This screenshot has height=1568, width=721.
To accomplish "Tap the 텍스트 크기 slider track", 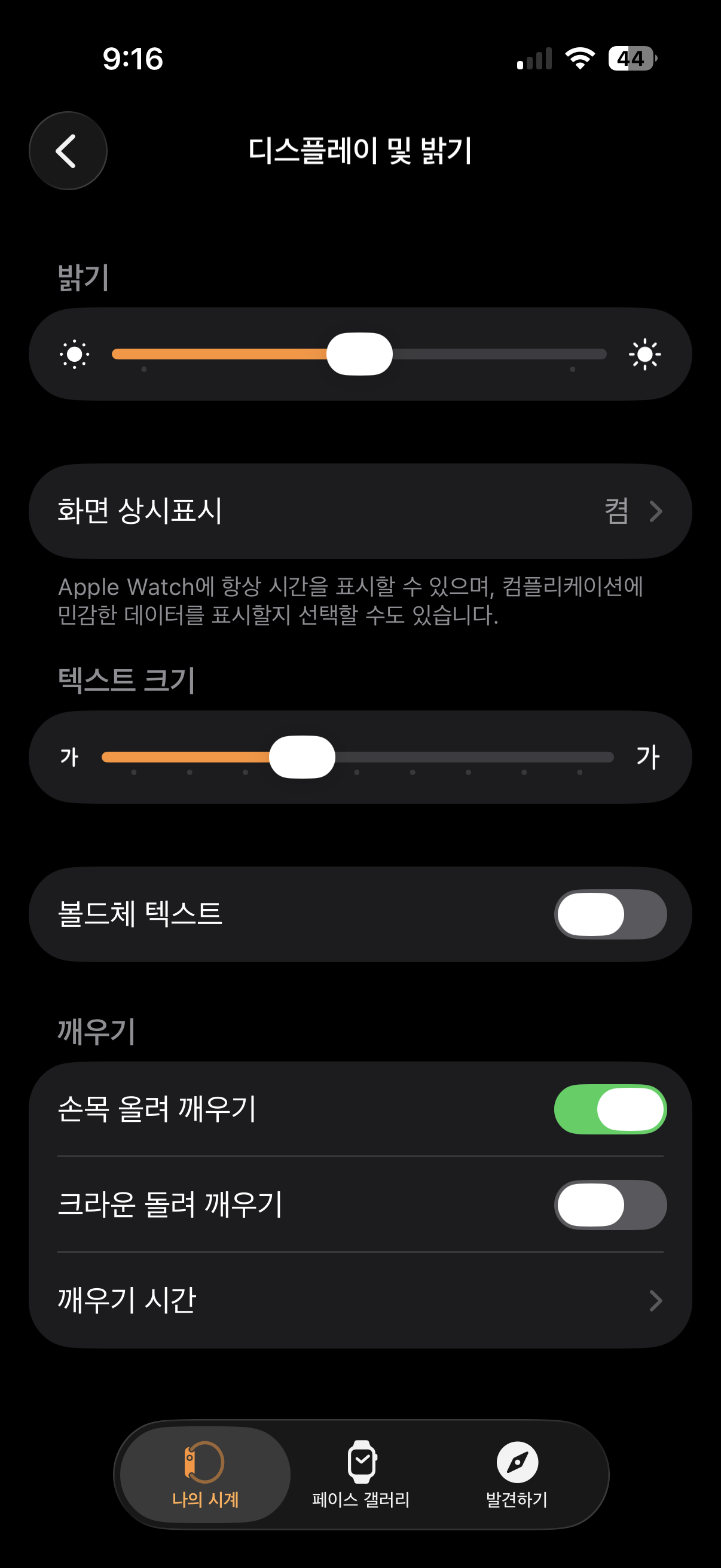I will (x=475, y=757).
